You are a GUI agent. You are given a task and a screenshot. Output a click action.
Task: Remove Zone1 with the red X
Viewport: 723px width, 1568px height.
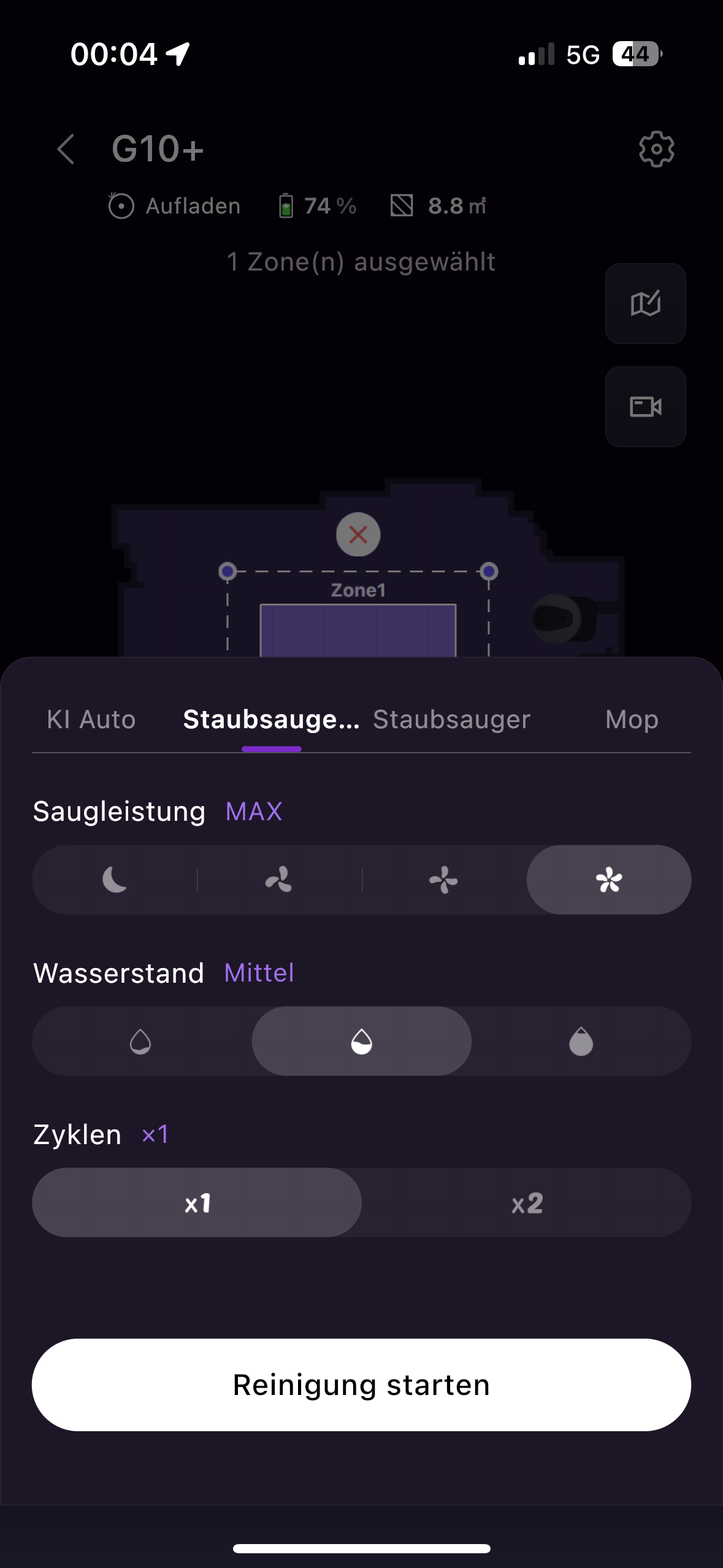click(x=358, y=534)
